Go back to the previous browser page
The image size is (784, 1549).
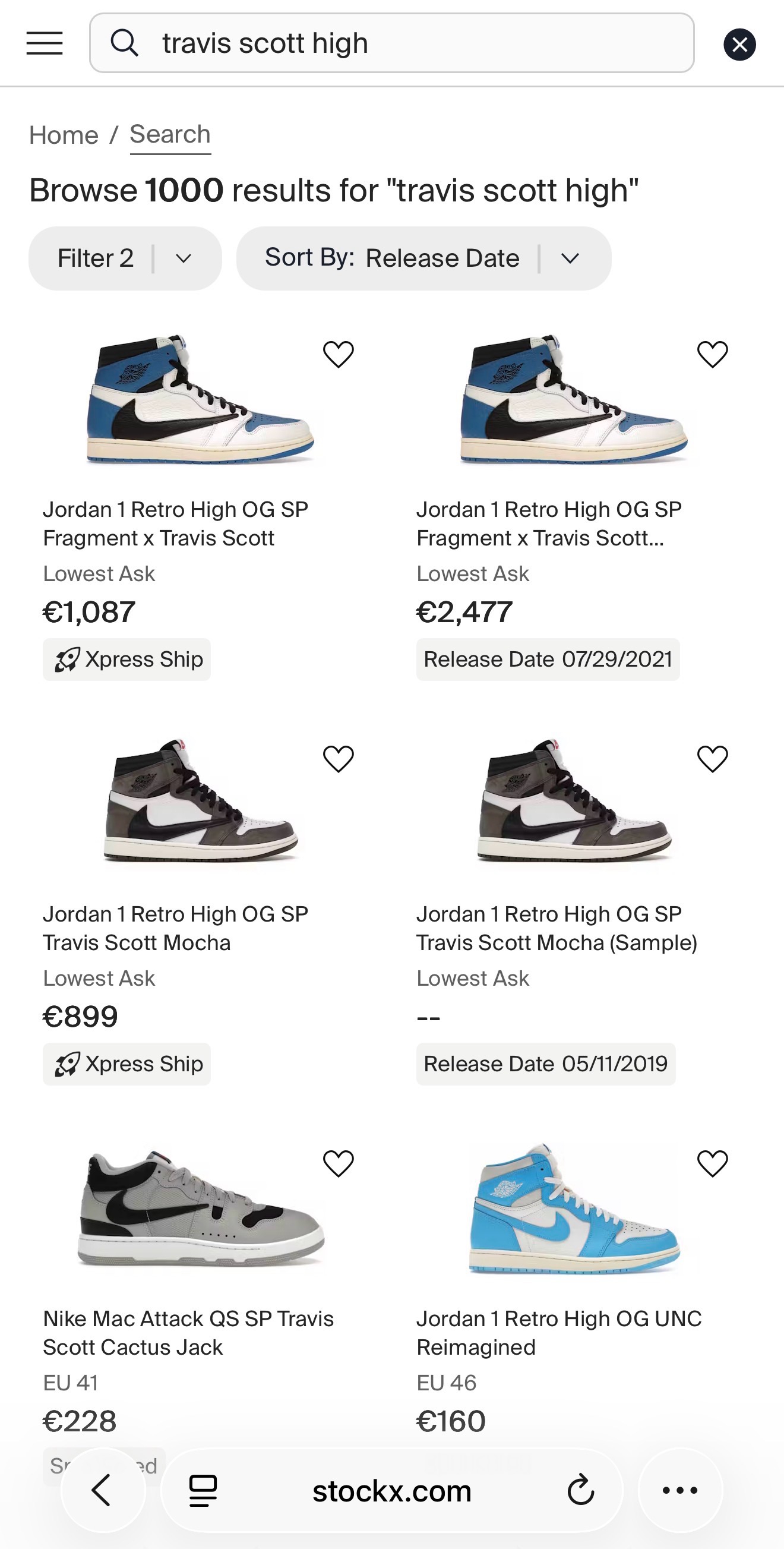pos(103,1490)
